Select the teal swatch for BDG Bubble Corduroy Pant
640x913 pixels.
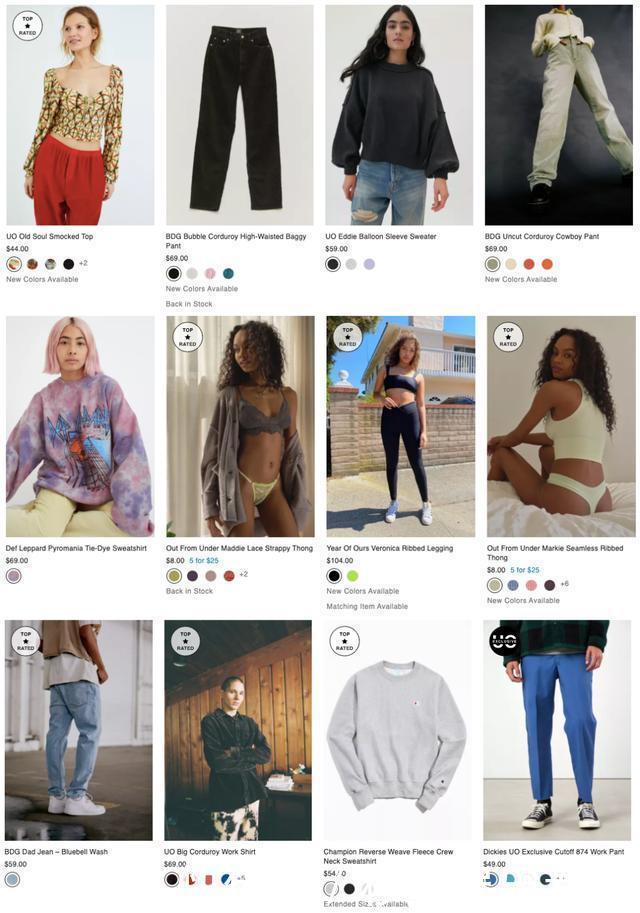228,273
